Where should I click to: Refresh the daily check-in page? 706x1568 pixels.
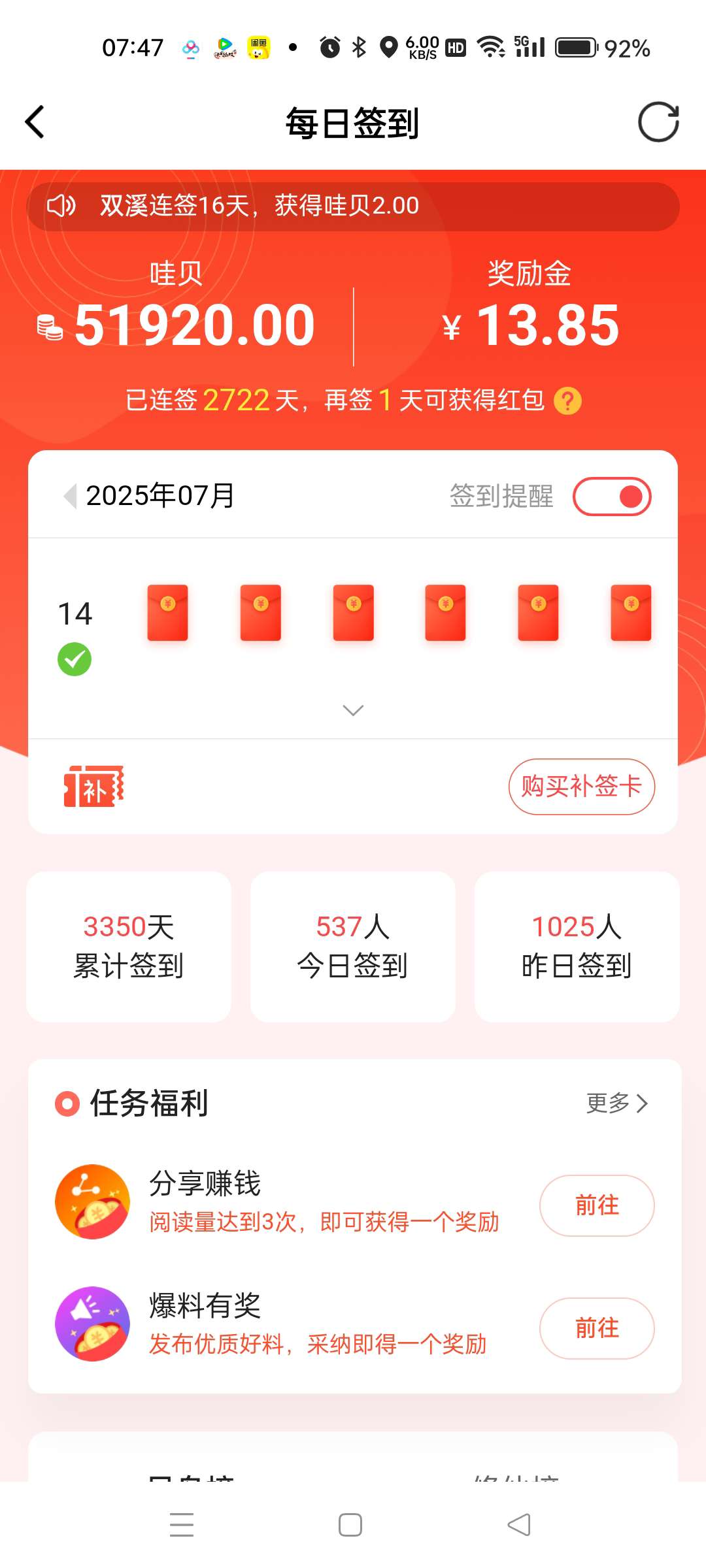pos(658,122)
